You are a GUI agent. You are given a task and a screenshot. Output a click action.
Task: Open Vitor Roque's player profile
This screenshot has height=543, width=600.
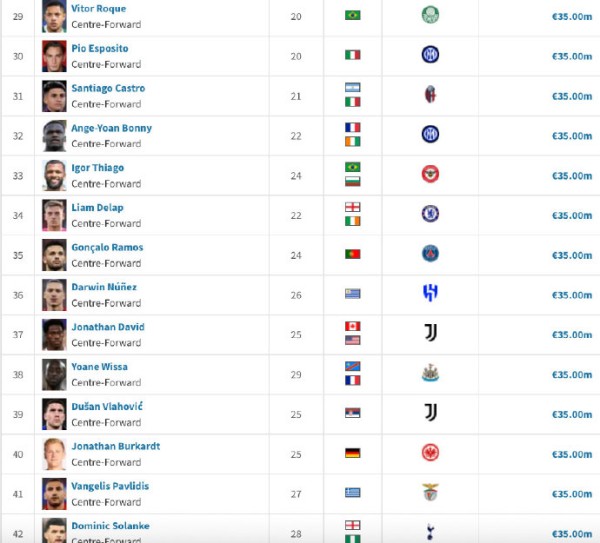[98, 9]
